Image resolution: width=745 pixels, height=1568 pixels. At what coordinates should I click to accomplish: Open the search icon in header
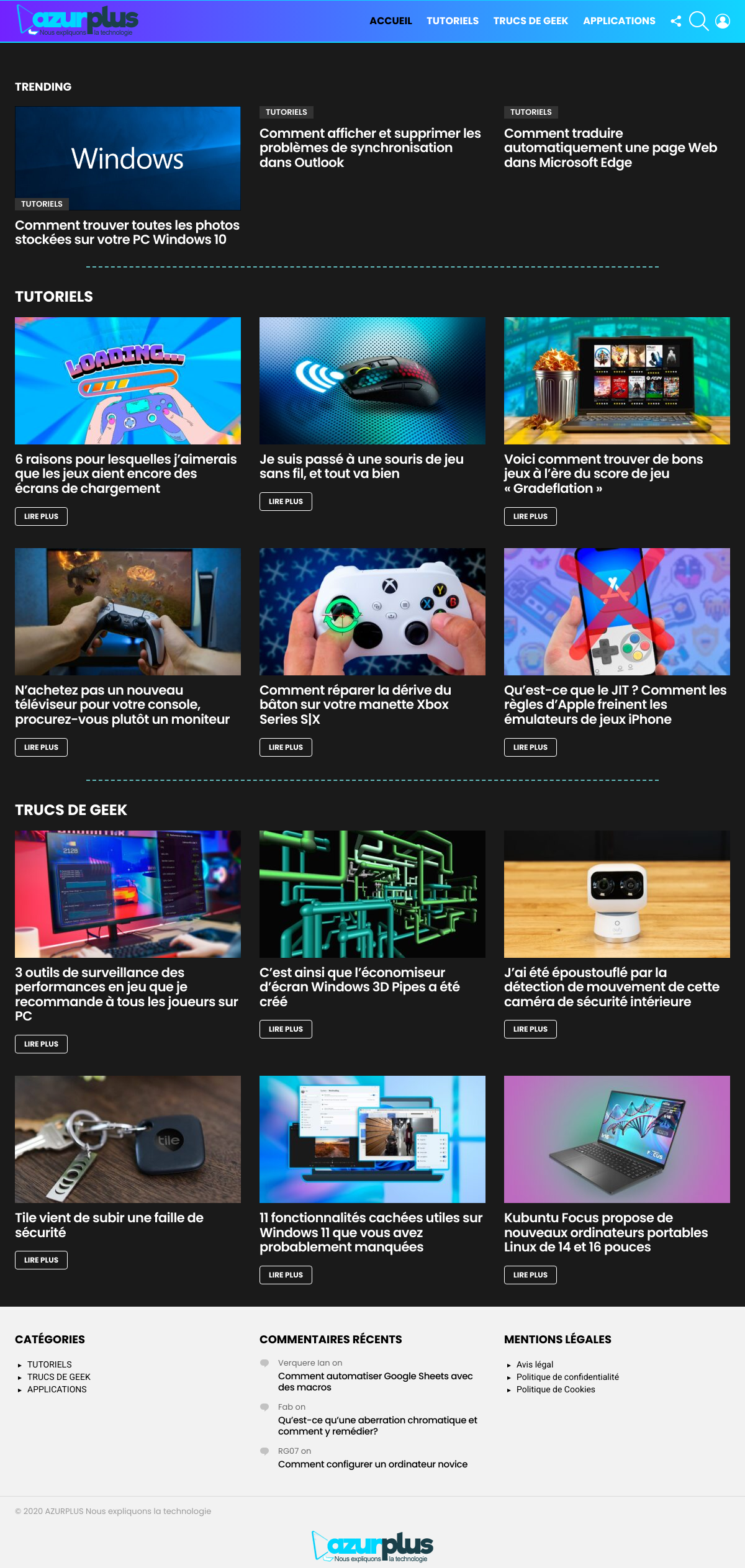click(698, 21)
